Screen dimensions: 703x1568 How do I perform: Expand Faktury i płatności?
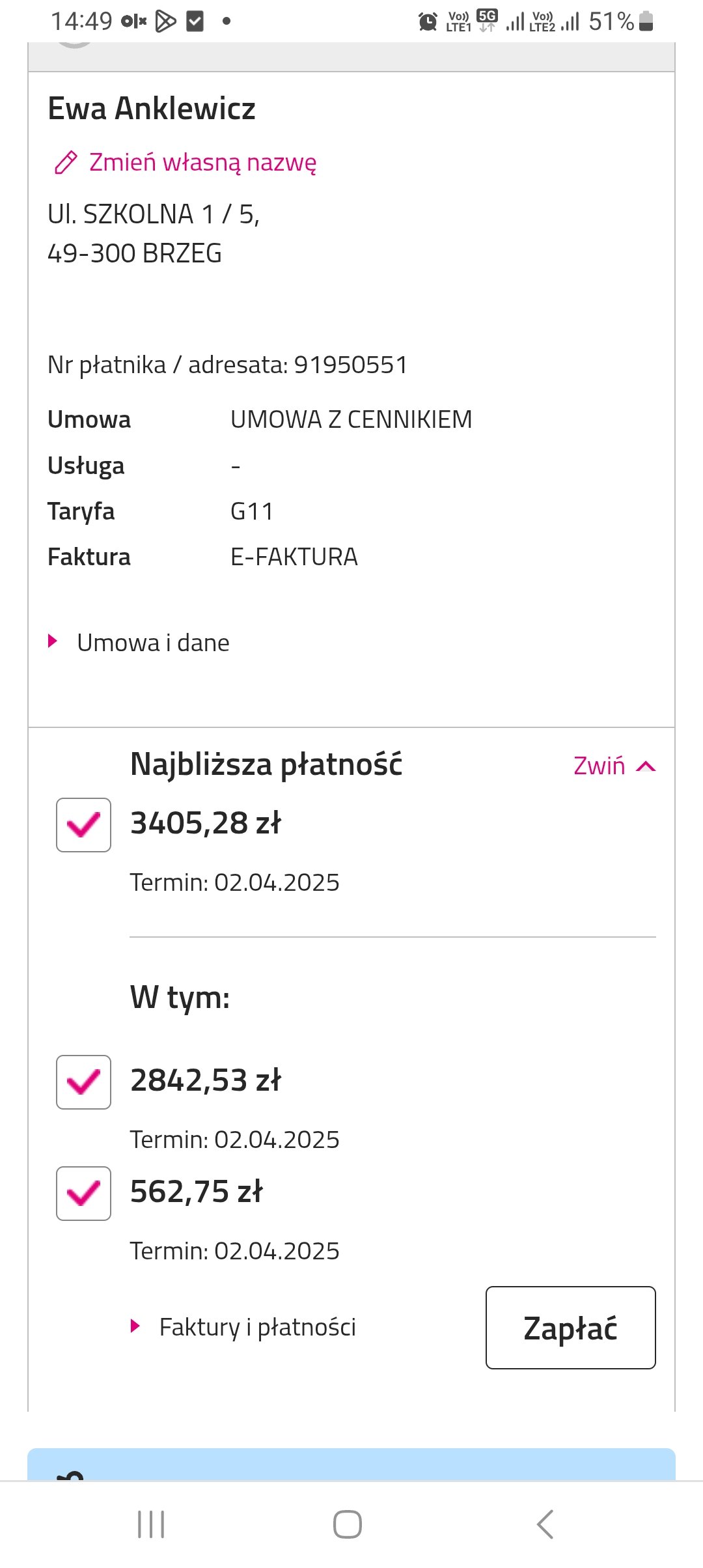243,1326
